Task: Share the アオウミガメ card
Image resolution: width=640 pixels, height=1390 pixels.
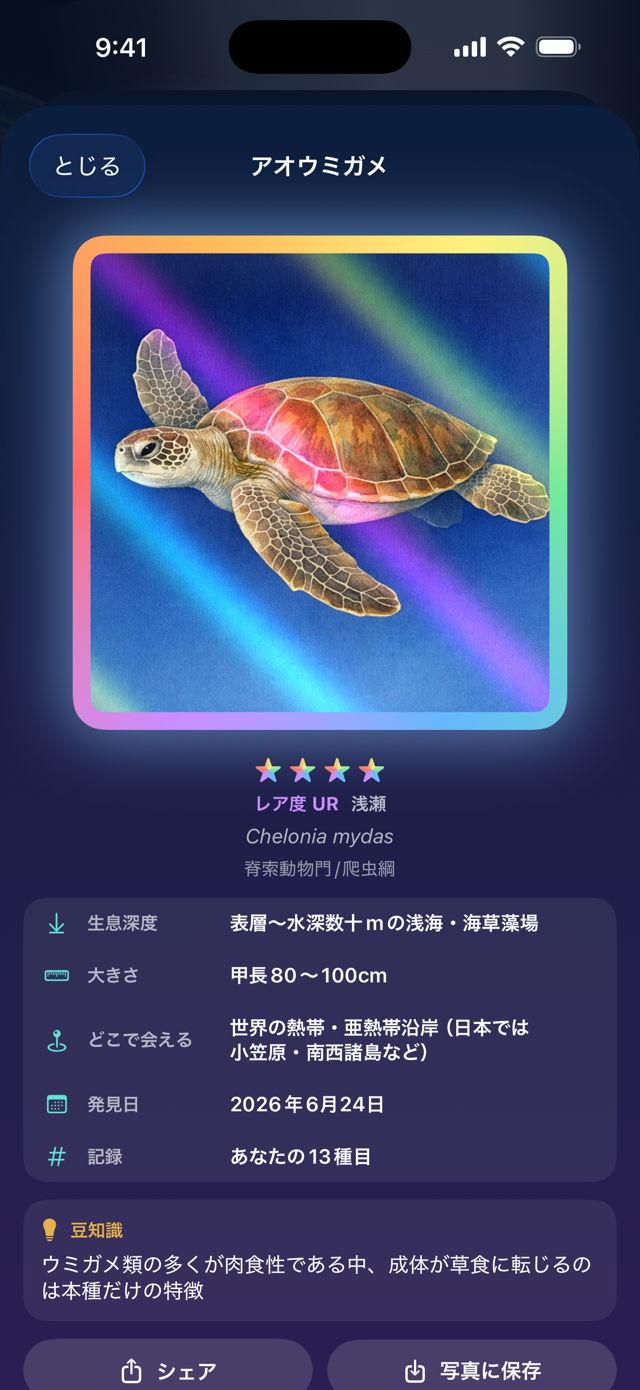Action: click(x=168, y=1366)
